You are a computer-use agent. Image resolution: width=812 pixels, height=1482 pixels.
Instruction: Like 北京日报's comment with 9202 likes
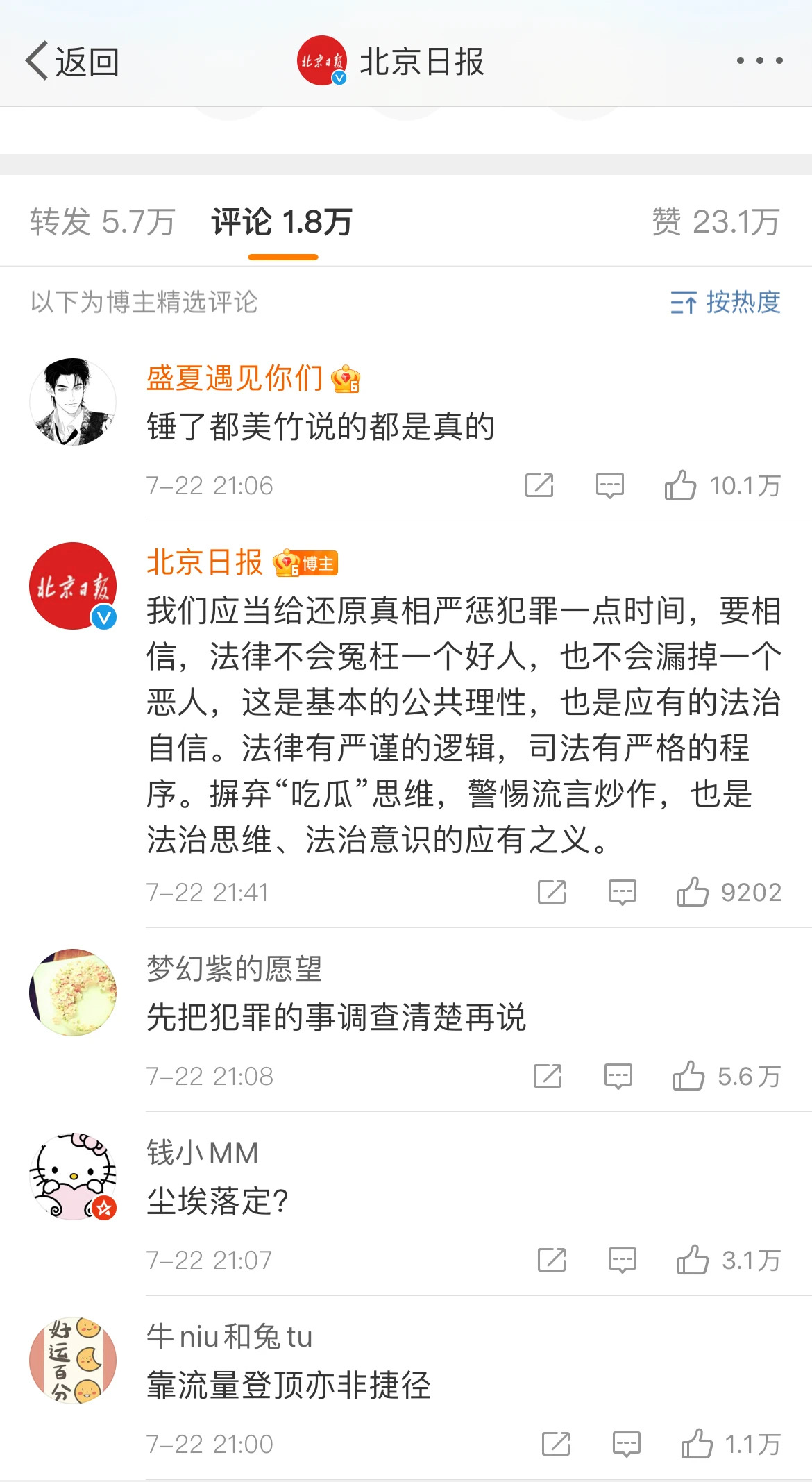point(693,892)
